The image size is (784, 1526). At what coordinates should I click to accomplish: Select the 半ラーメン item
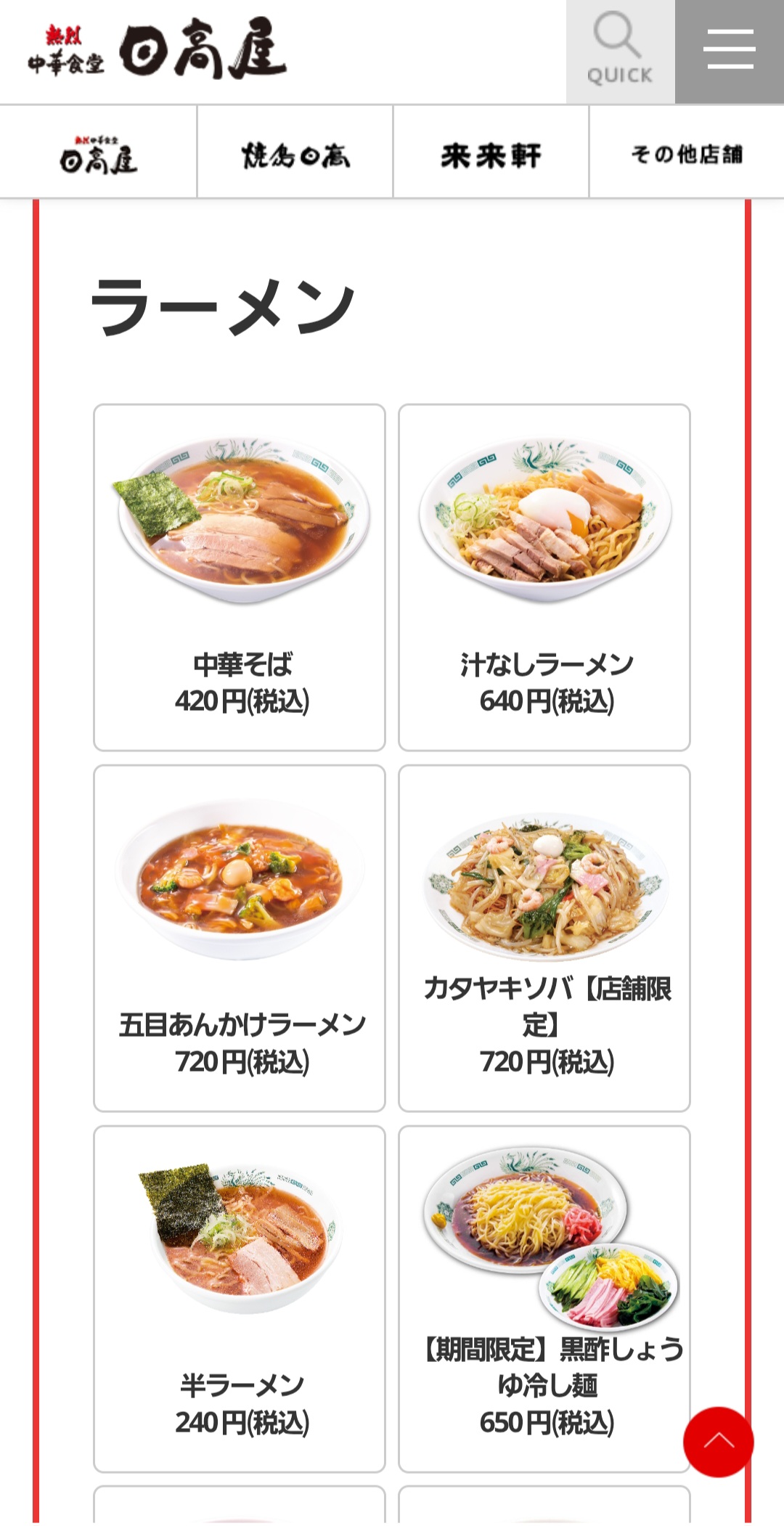(240, 1299)
